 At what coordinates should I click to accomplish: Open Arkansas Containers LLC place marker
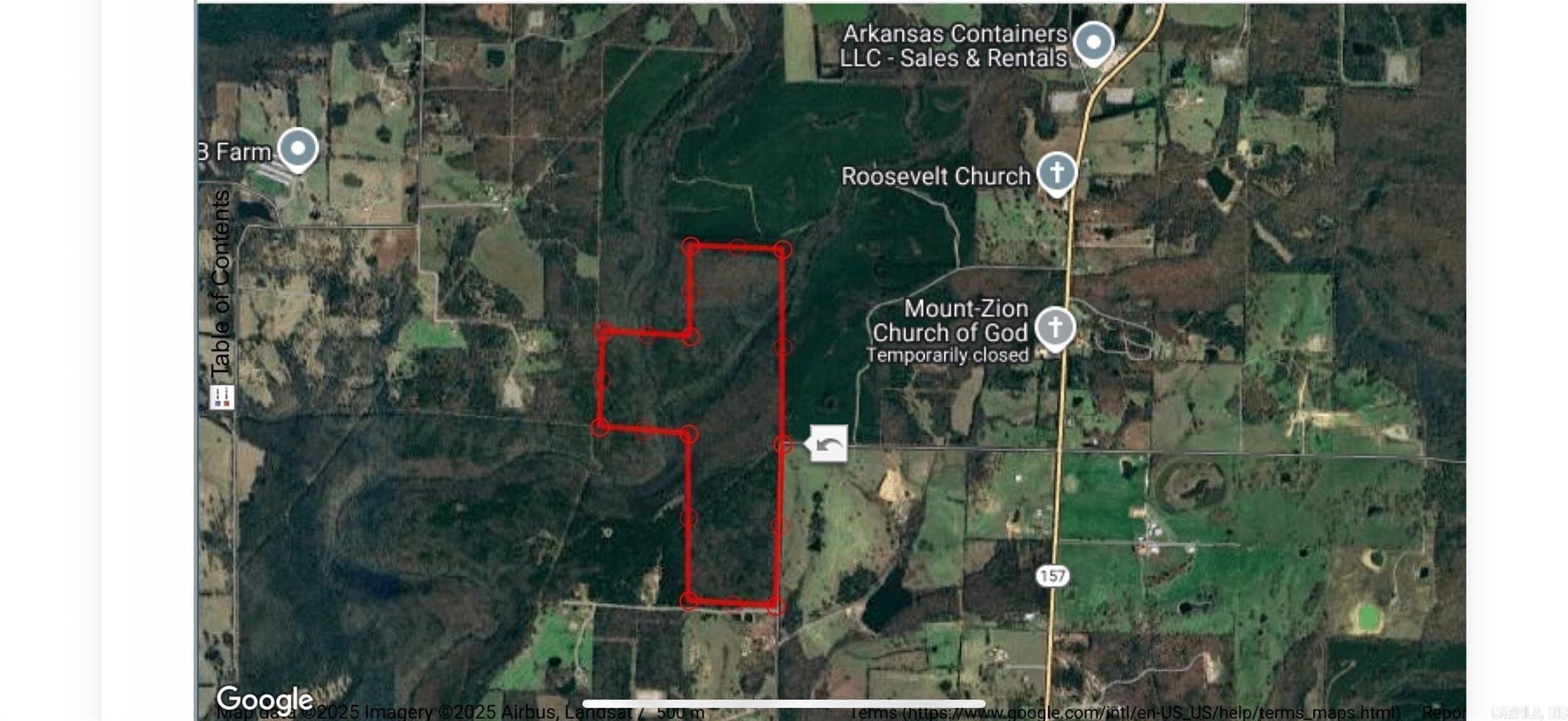click(x=1093, y=43)
